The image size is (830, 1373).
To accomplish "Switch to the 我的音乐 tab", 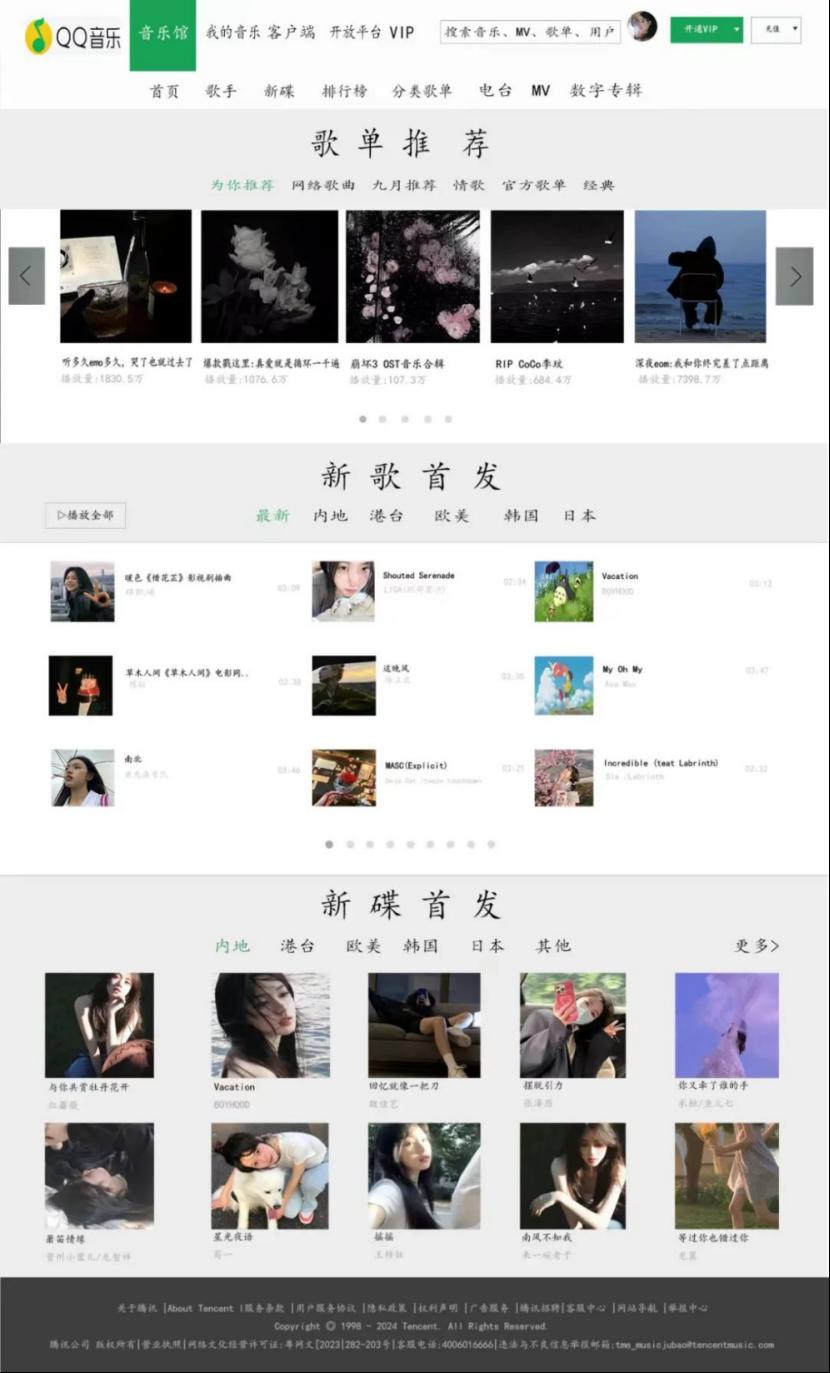I will (x=234, y=32).
